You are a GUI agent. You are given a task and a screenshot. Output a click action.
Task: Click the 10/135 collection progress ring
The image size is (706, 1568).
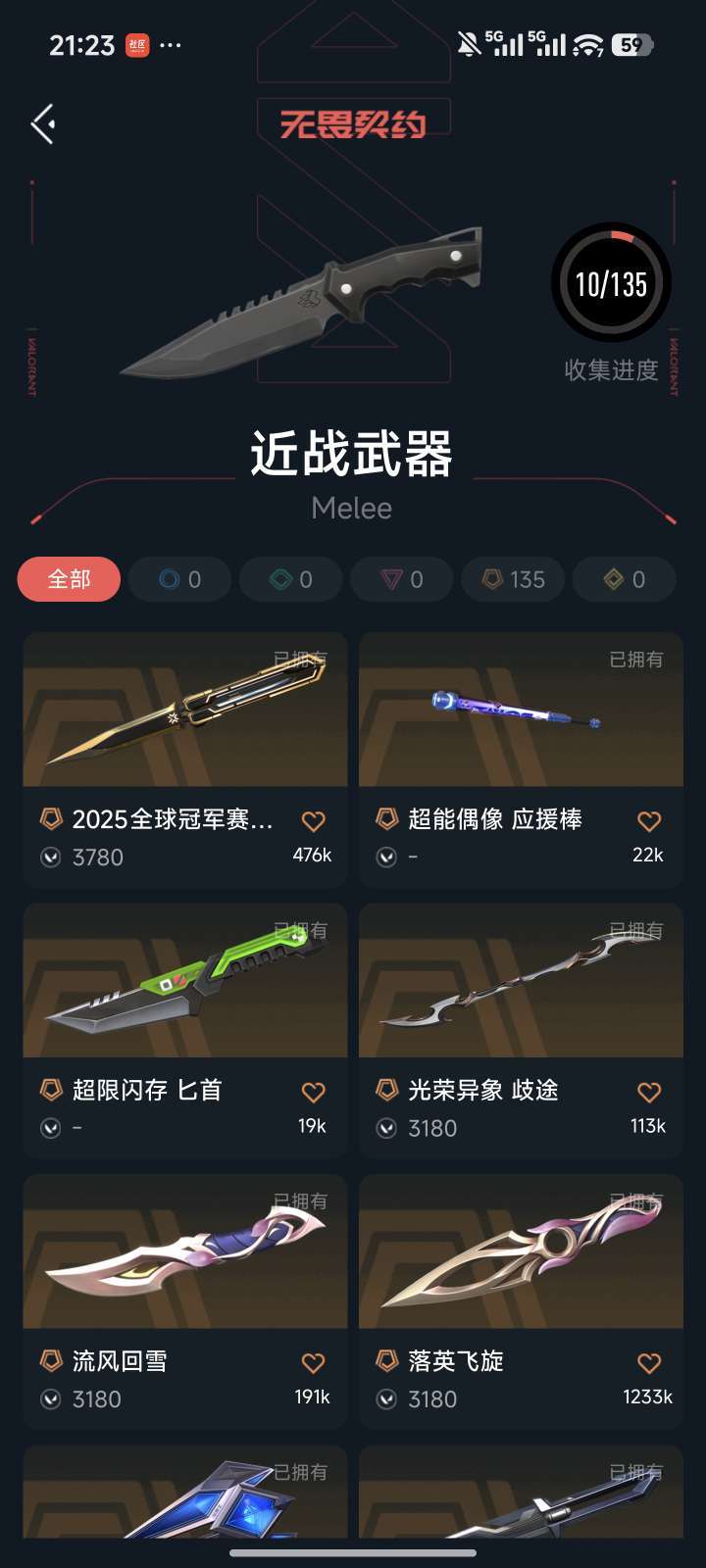pyautogui.click(x=610, y=284)
